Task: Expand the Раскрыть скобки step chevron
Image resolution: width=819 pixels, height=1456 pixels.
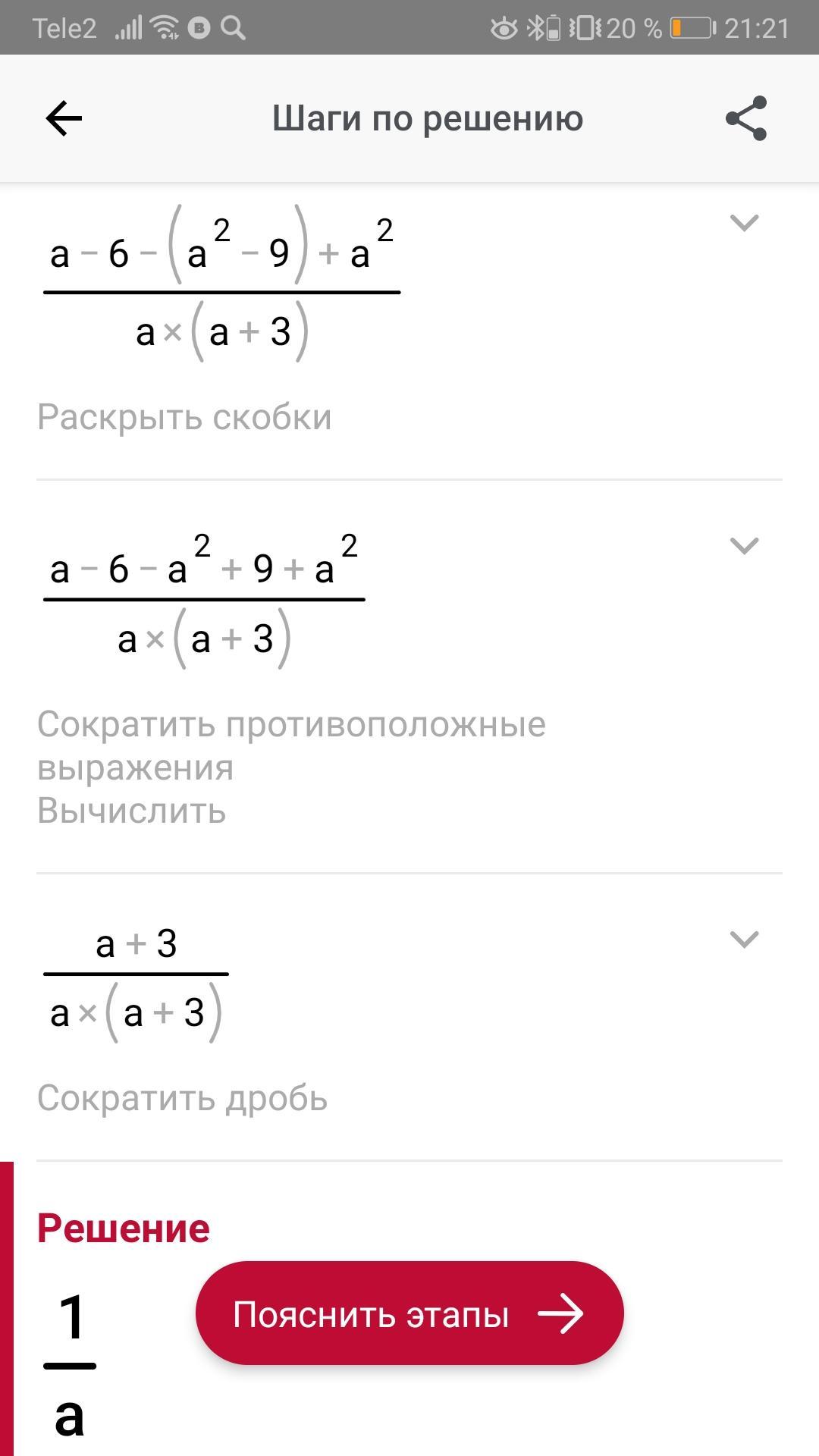Action: [x=744, y=222]
